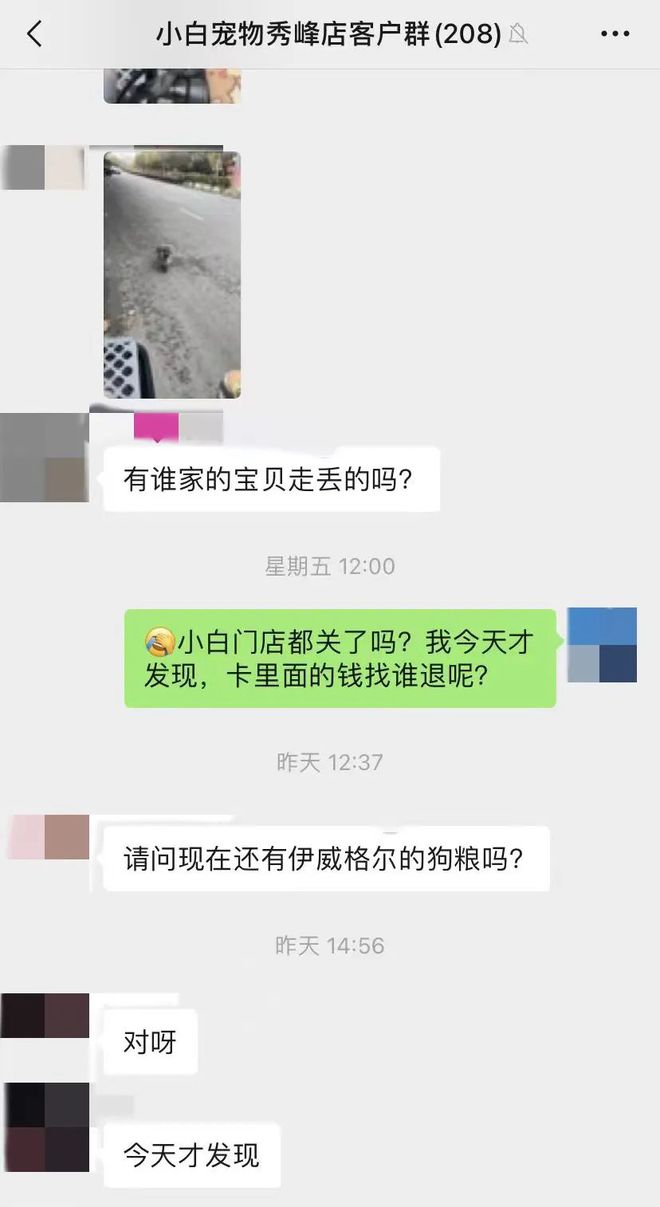View profile of sender of "对呀"
The image size is (660, 1207).
[45, 1016]
